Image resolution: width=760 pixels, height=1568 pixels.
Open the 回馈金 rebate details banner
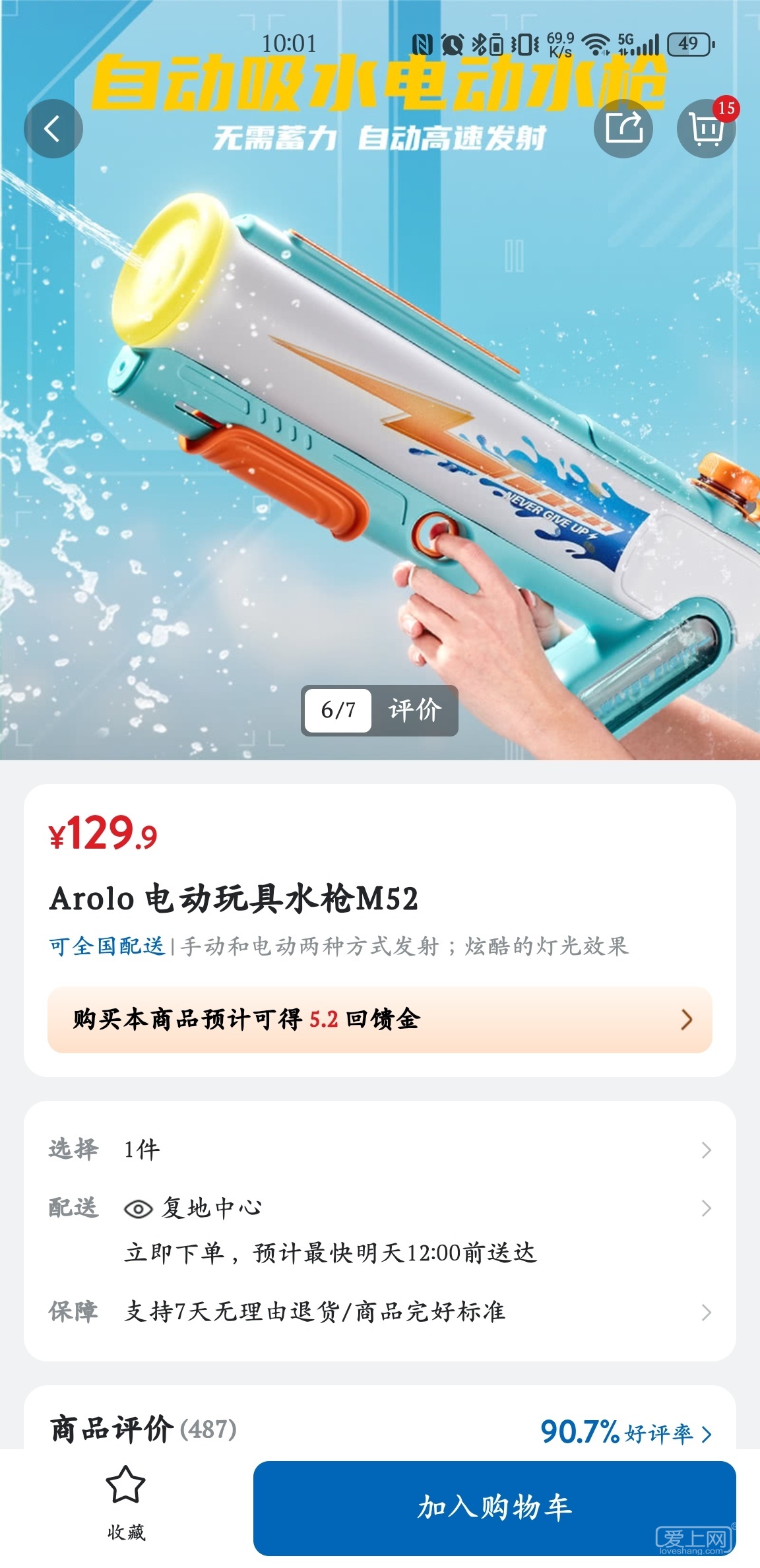point(379,1020)
